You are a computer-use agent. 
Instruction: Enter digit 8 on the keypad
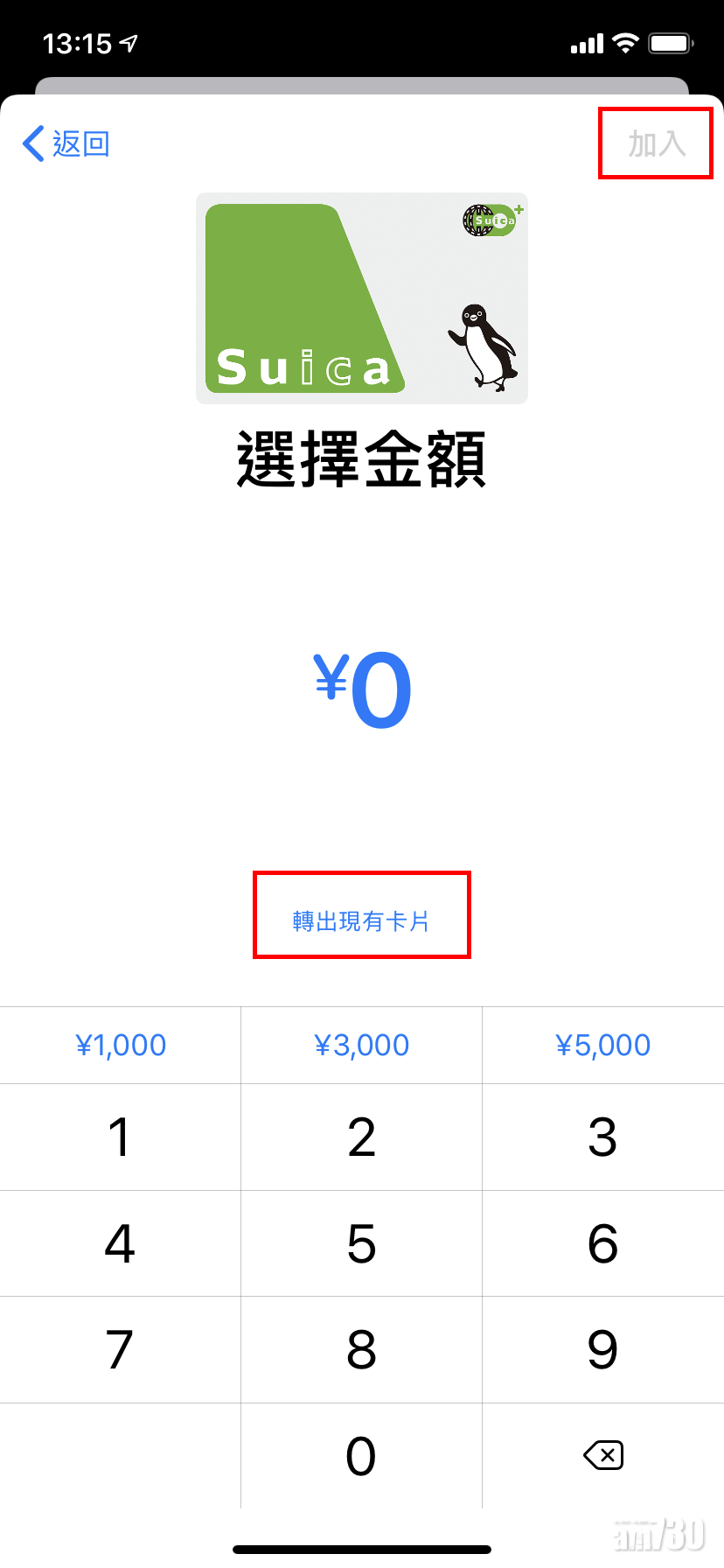tap(361, 1349)
